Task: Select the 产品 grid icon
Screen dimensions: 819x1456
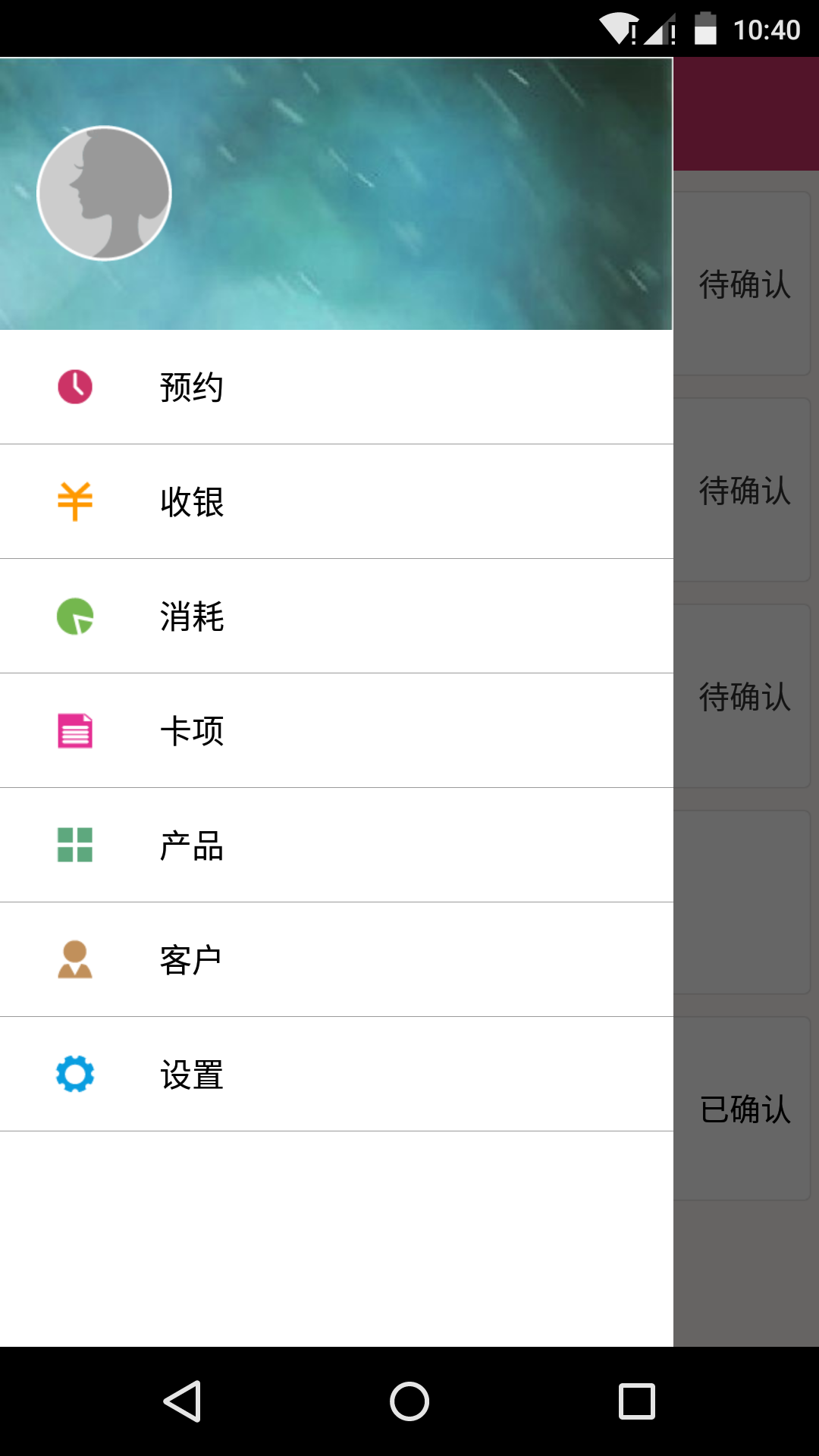Action: pos(74,845)
